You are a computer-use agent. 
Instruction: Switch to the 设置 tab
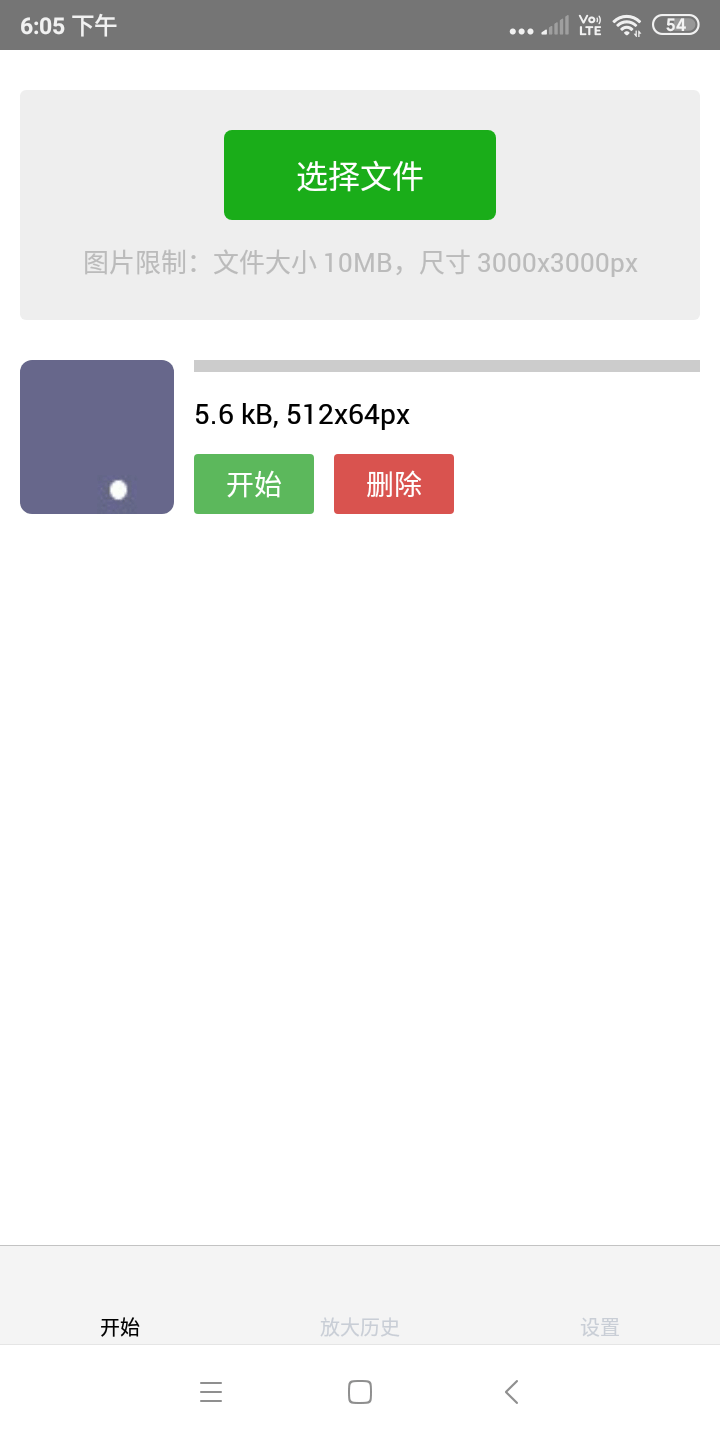(x=600, y=1326)
